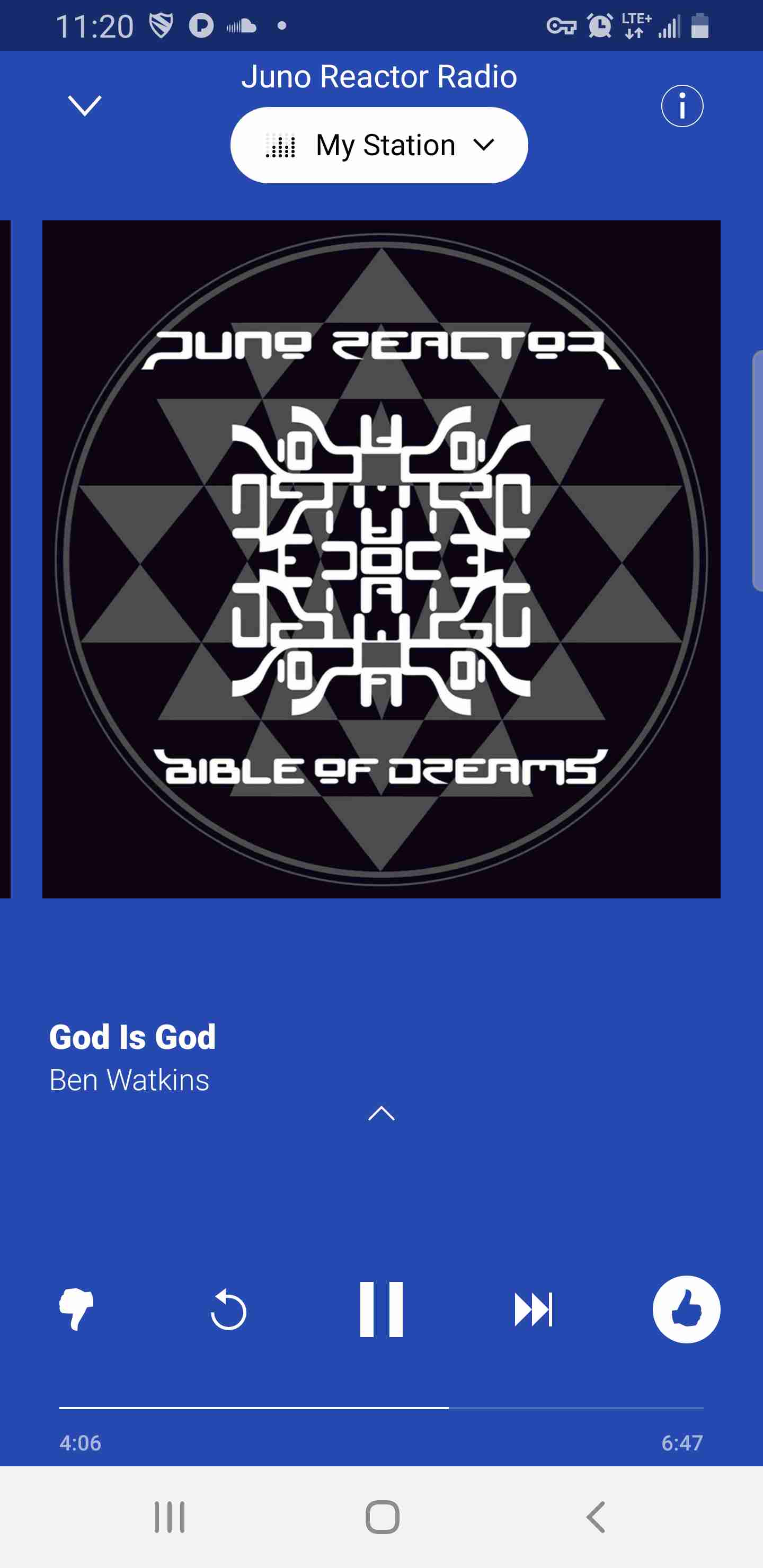
Task: Open the My Station mode dropdown
Action: 379,145
